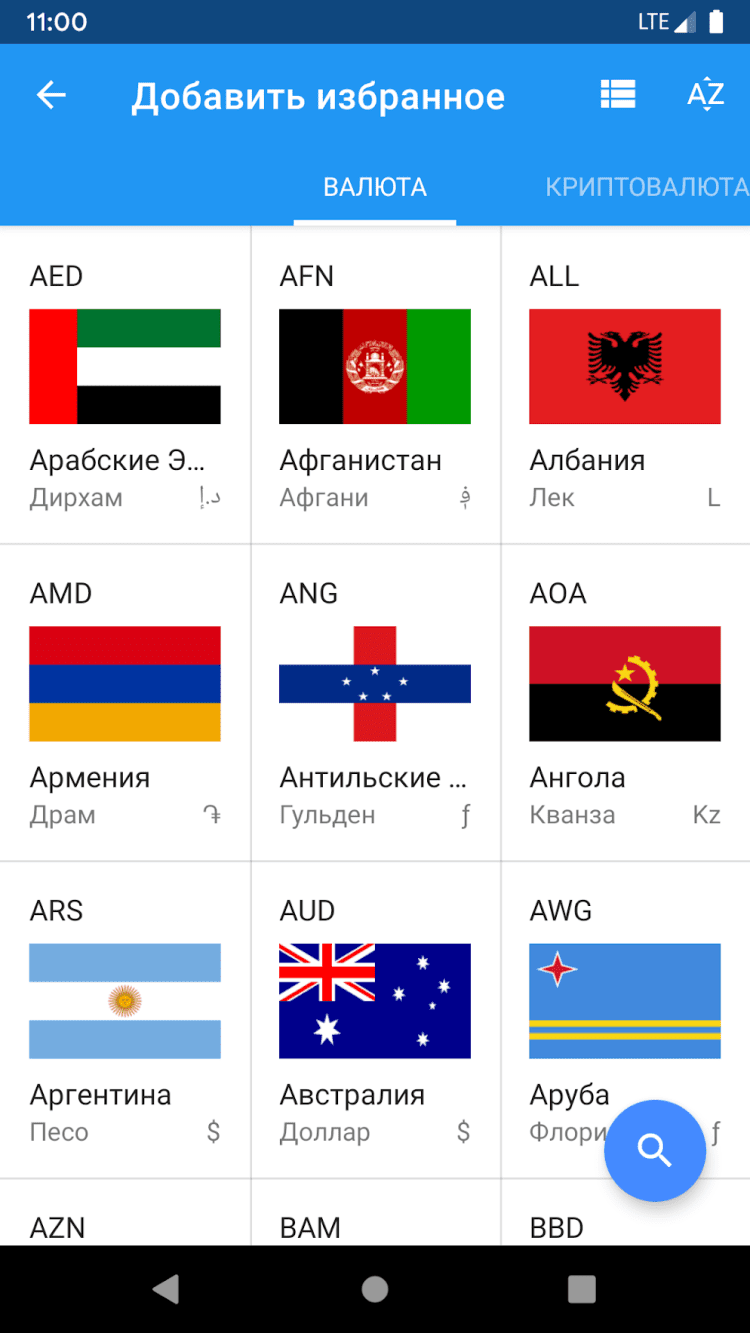Switch to the Криптовалюта tab
The width and height of the screenshot is (750, 1333).
[x=646, y=187]
